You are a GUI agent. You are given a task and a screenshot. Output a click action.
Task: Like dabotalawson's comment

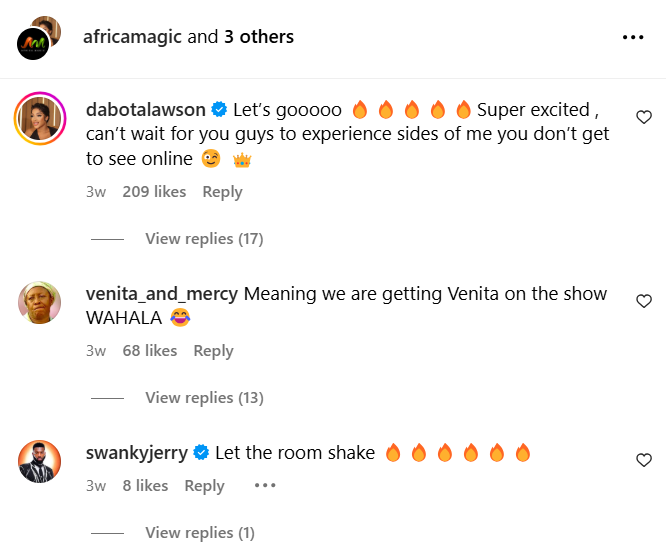(x=644, y=117)
